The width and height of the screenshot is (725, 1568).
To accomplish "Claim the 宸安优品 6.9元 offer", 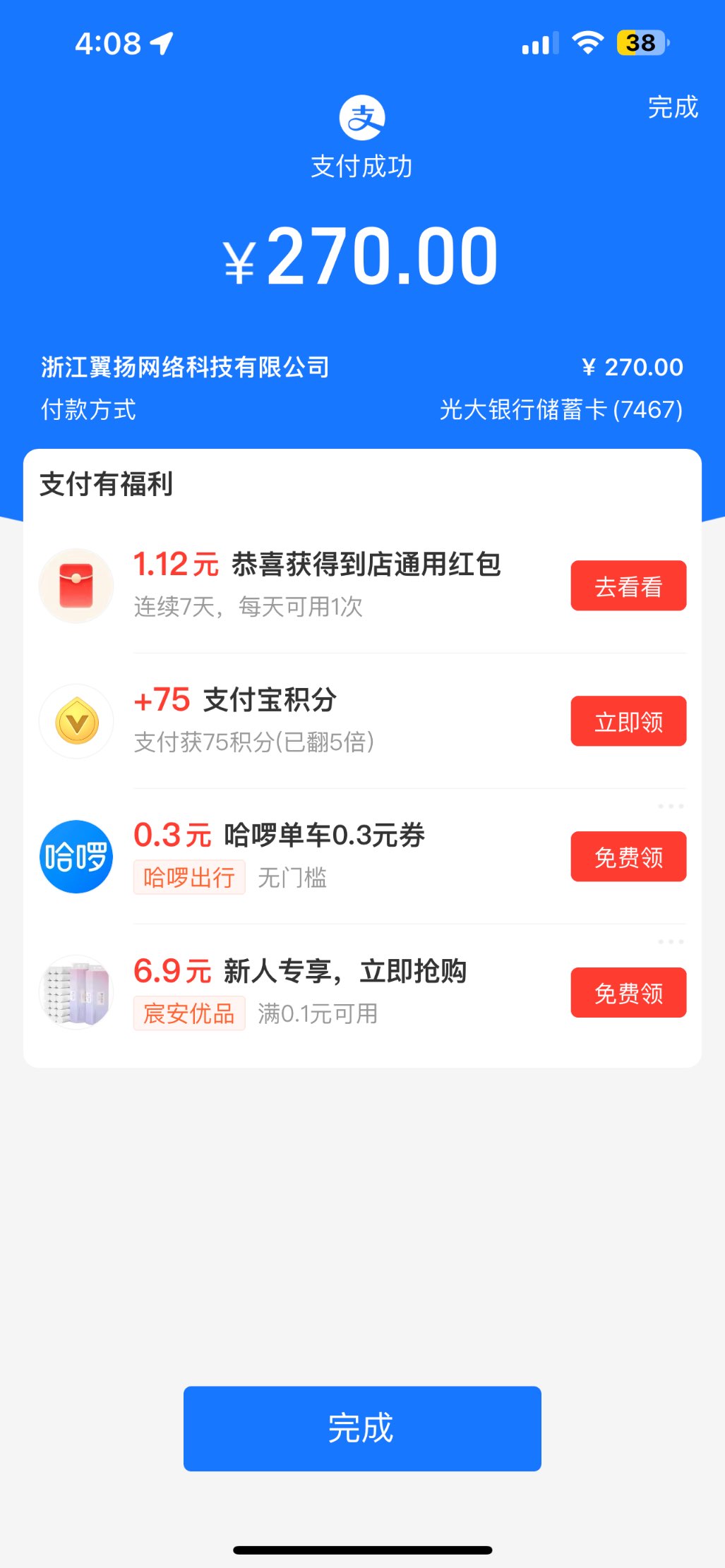I will pos(628,993).
